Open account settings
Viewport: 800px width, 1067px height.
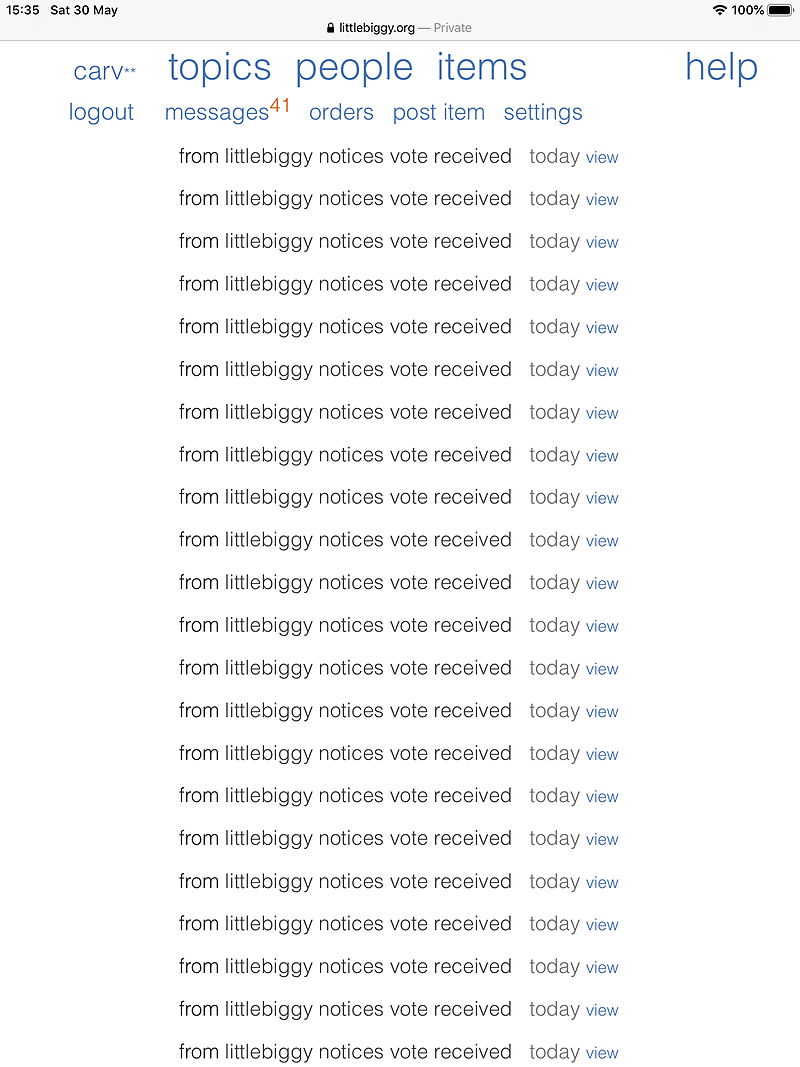coord(543,113)
